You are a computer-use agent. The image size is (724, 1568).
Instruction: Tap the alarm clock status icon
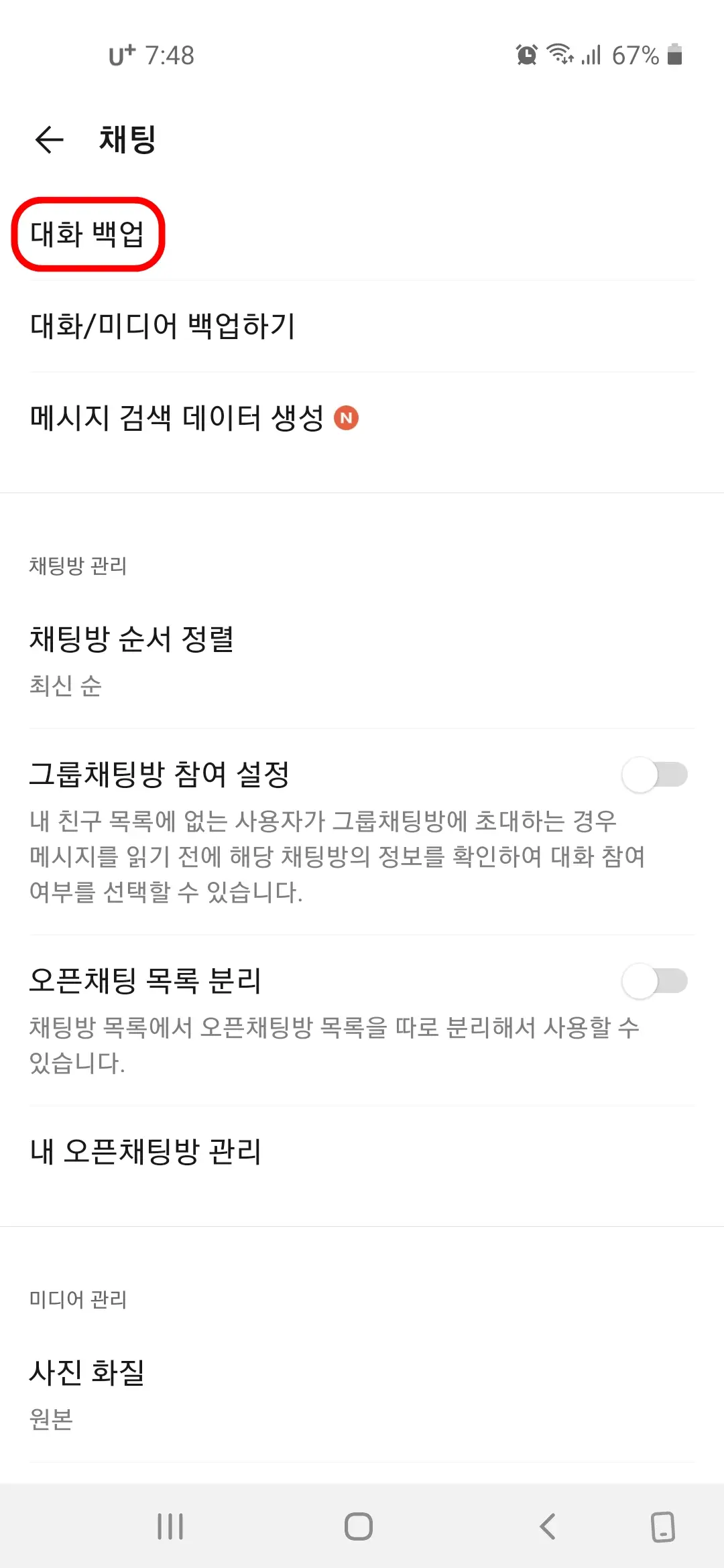pos(526,55)
